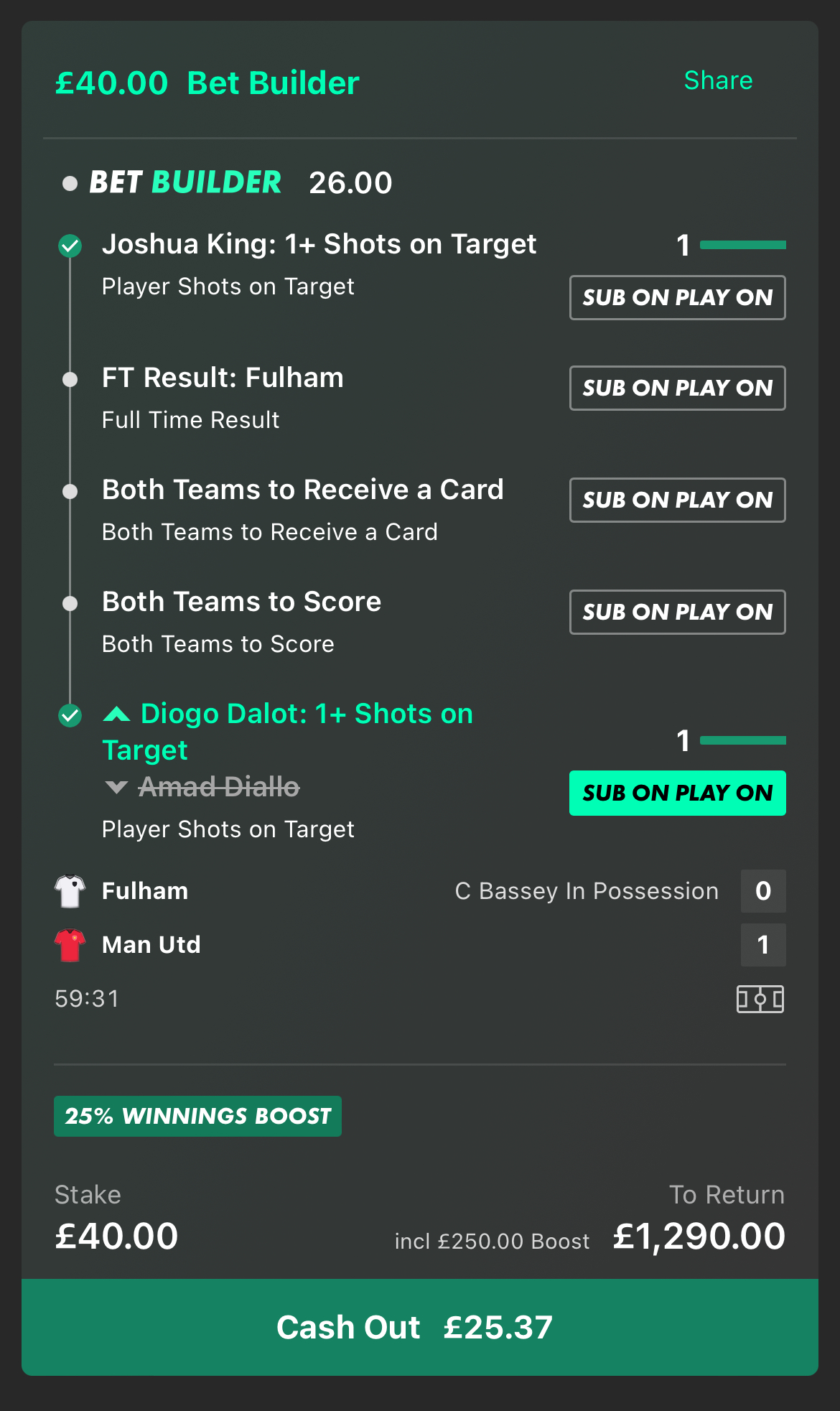840x1411 pixels.
Task: Tap highlighted Sub On Play On for Diogo Dalot
Action: 678,793
